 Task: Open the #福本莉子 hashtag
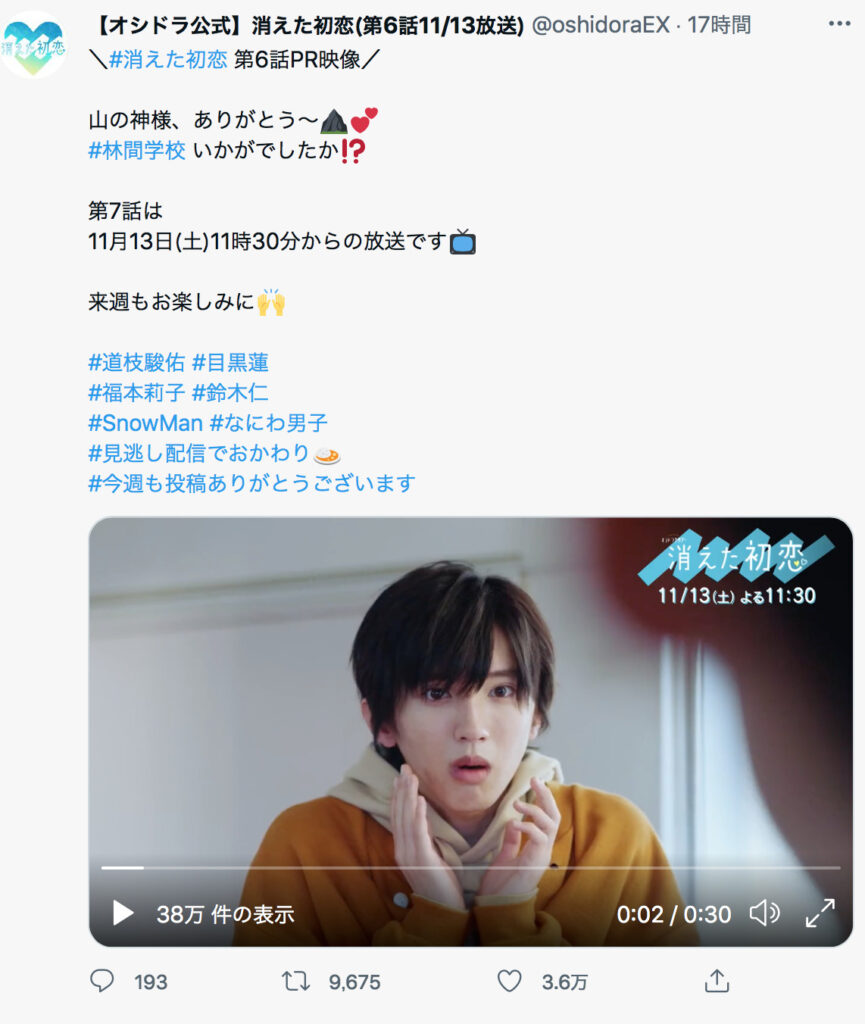point(137,392)
